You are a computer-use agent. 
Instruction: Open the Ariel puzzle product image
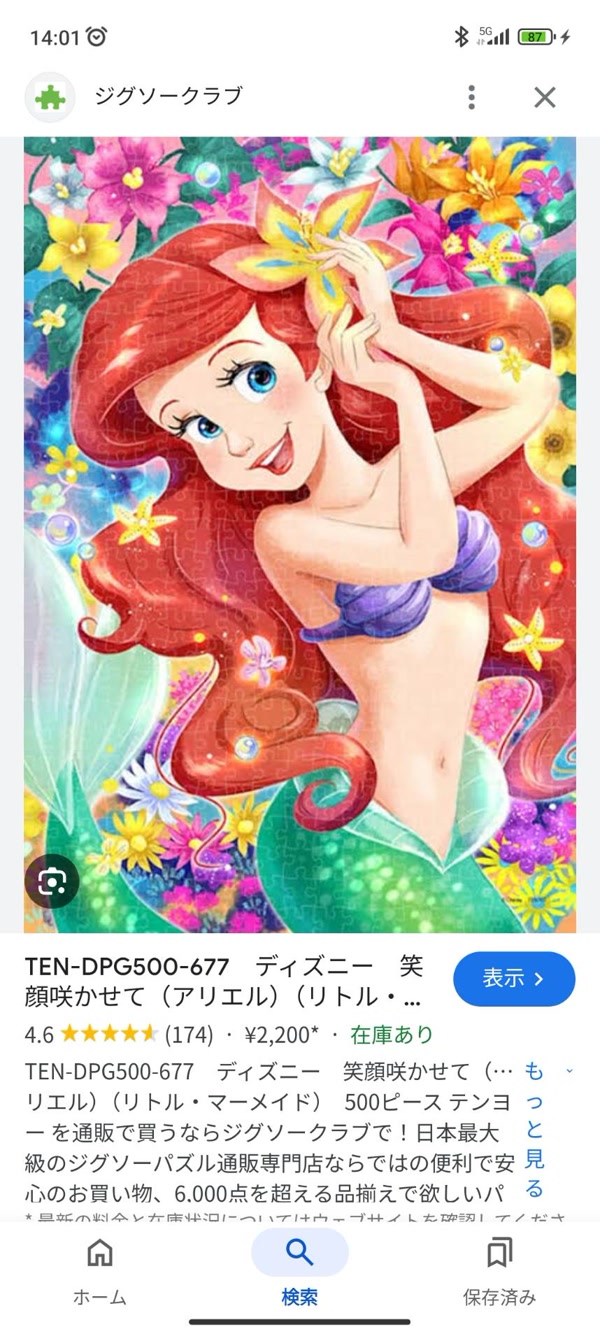(x=300, y=530)
